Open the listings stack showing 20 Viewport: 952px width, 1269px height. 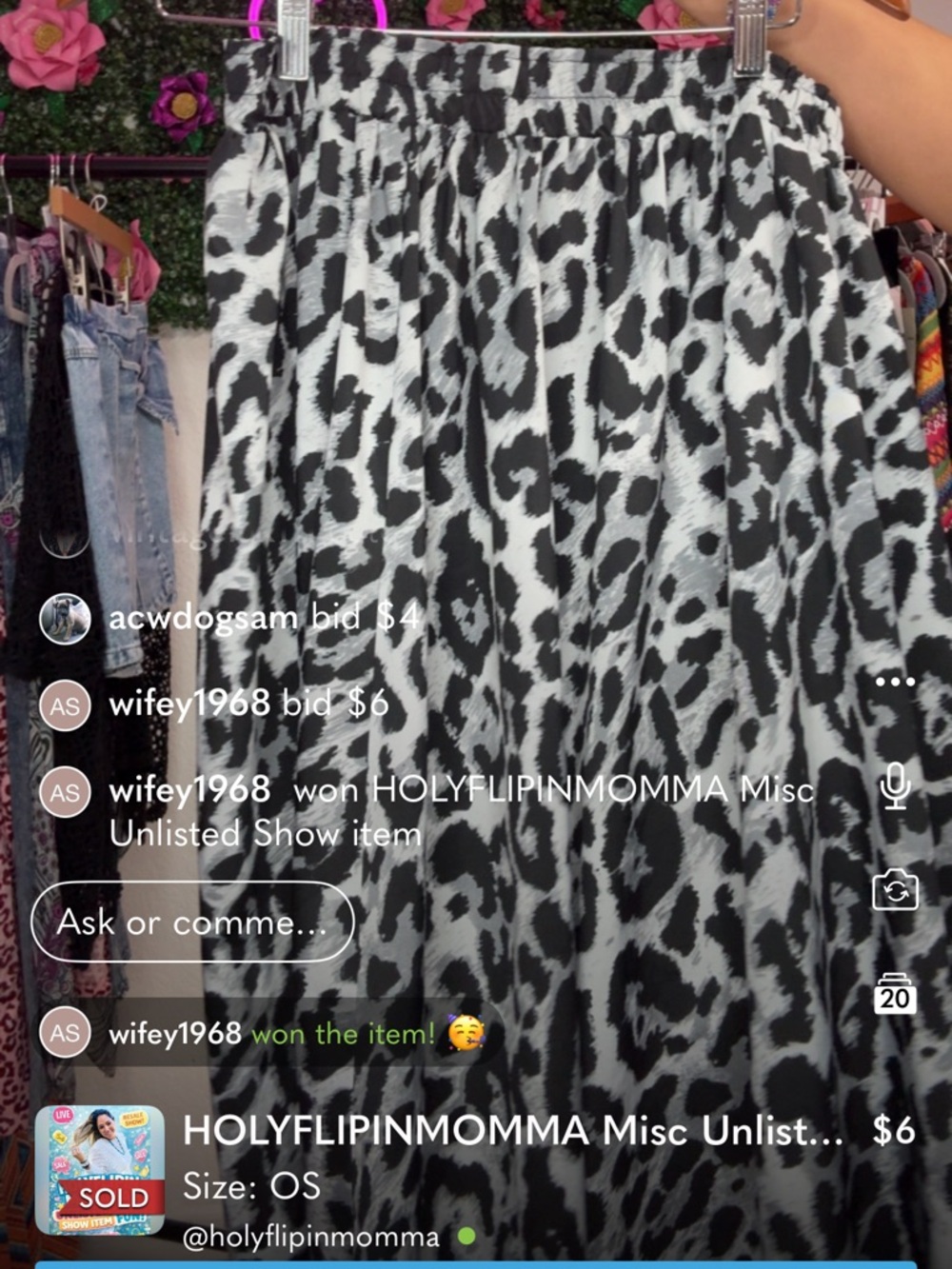(x=895, y=994)
